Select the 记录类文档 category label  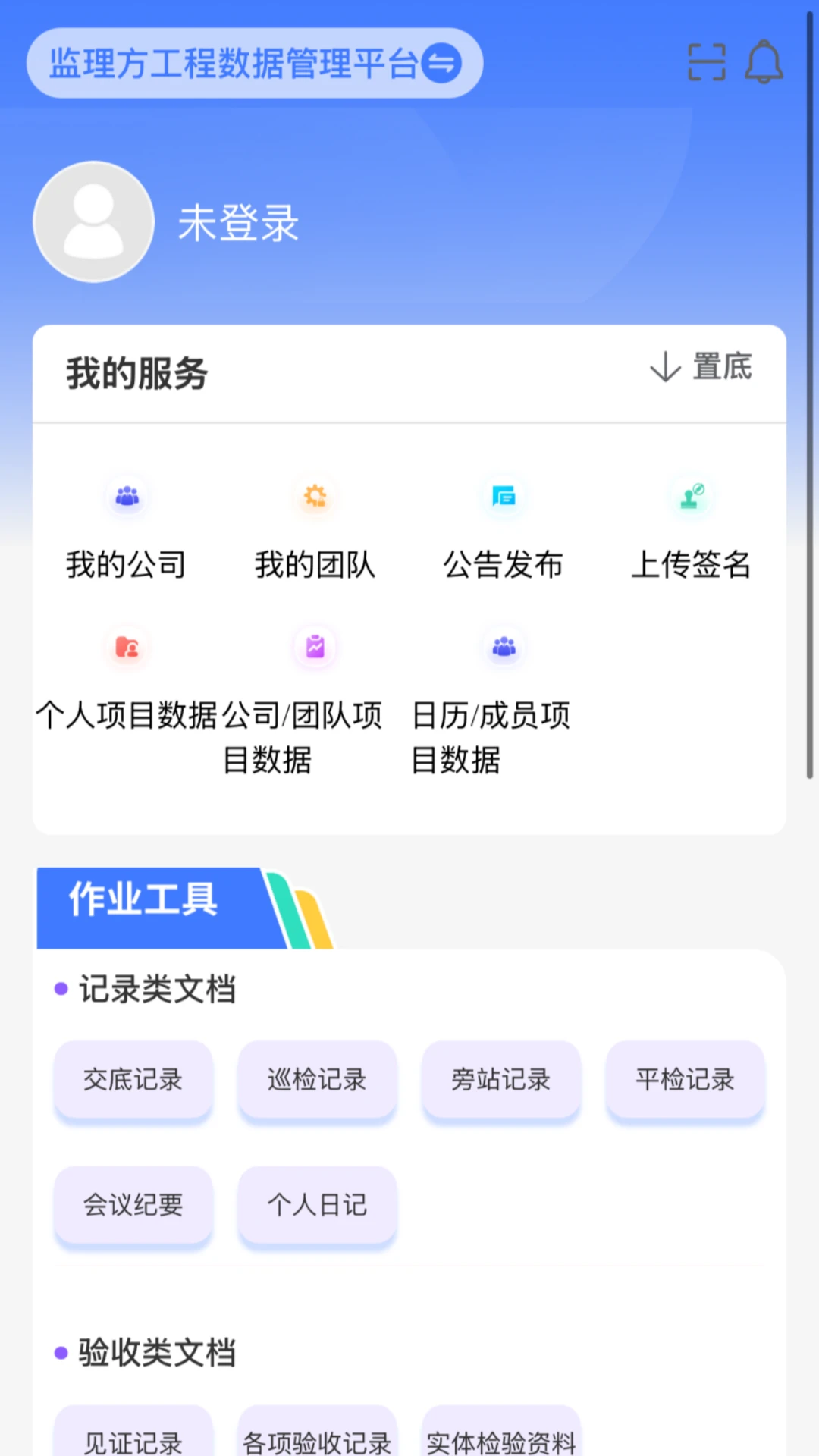(157, 988)
